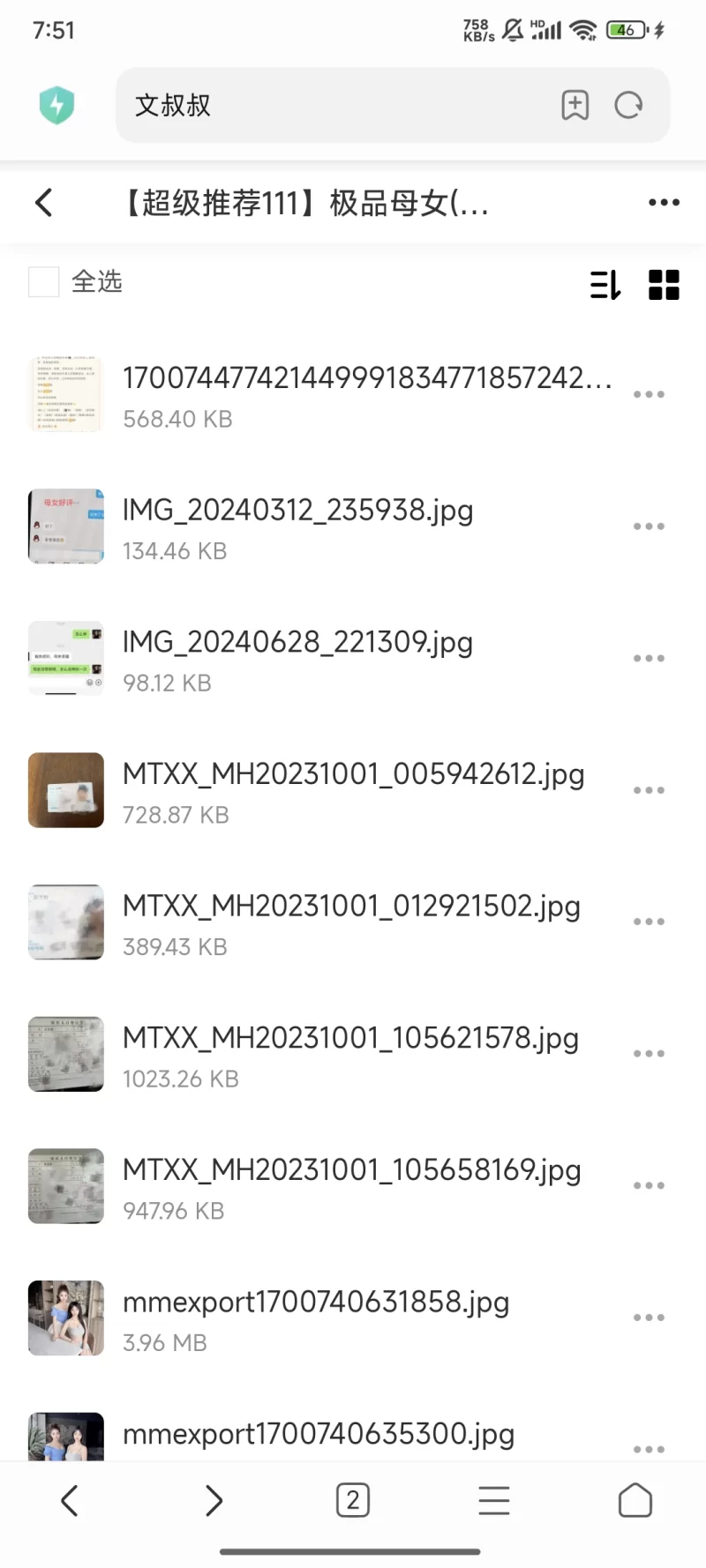Add the page to bookmarks
706x1568 pixels.
[575, 105]
